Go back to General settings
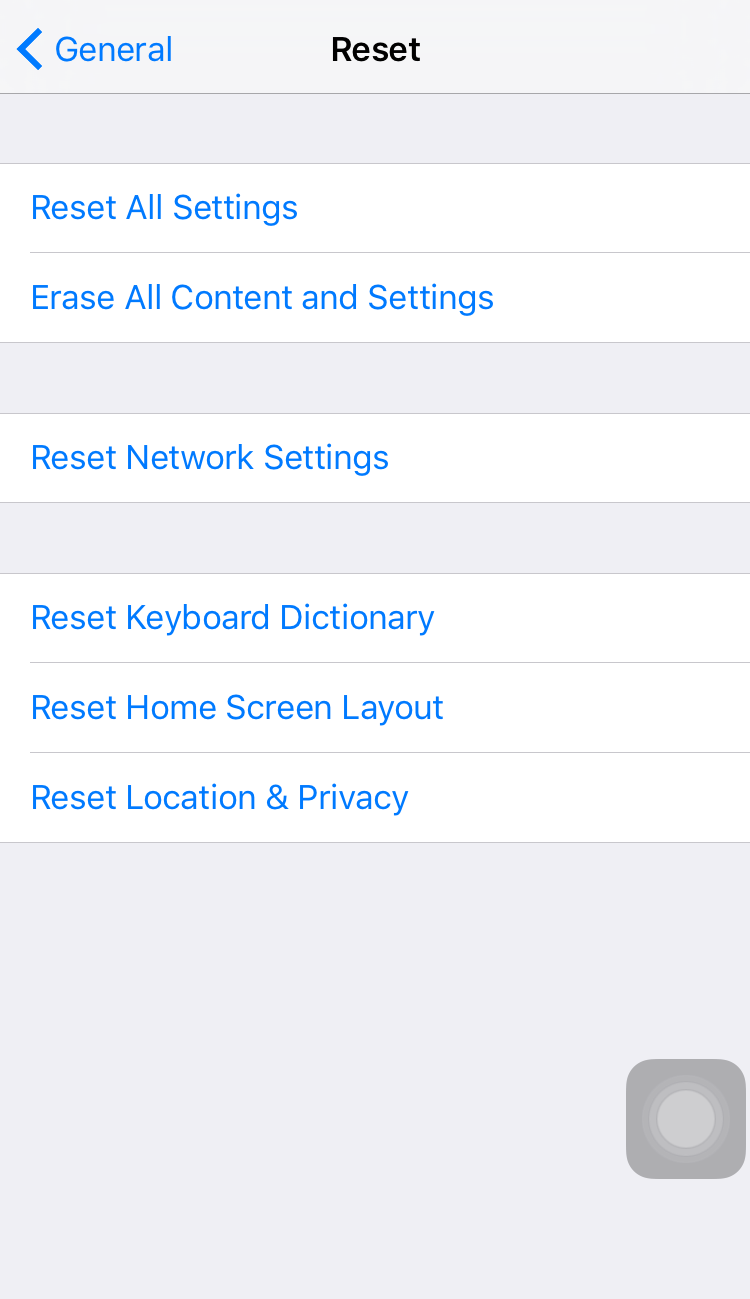 pos(95,49)
